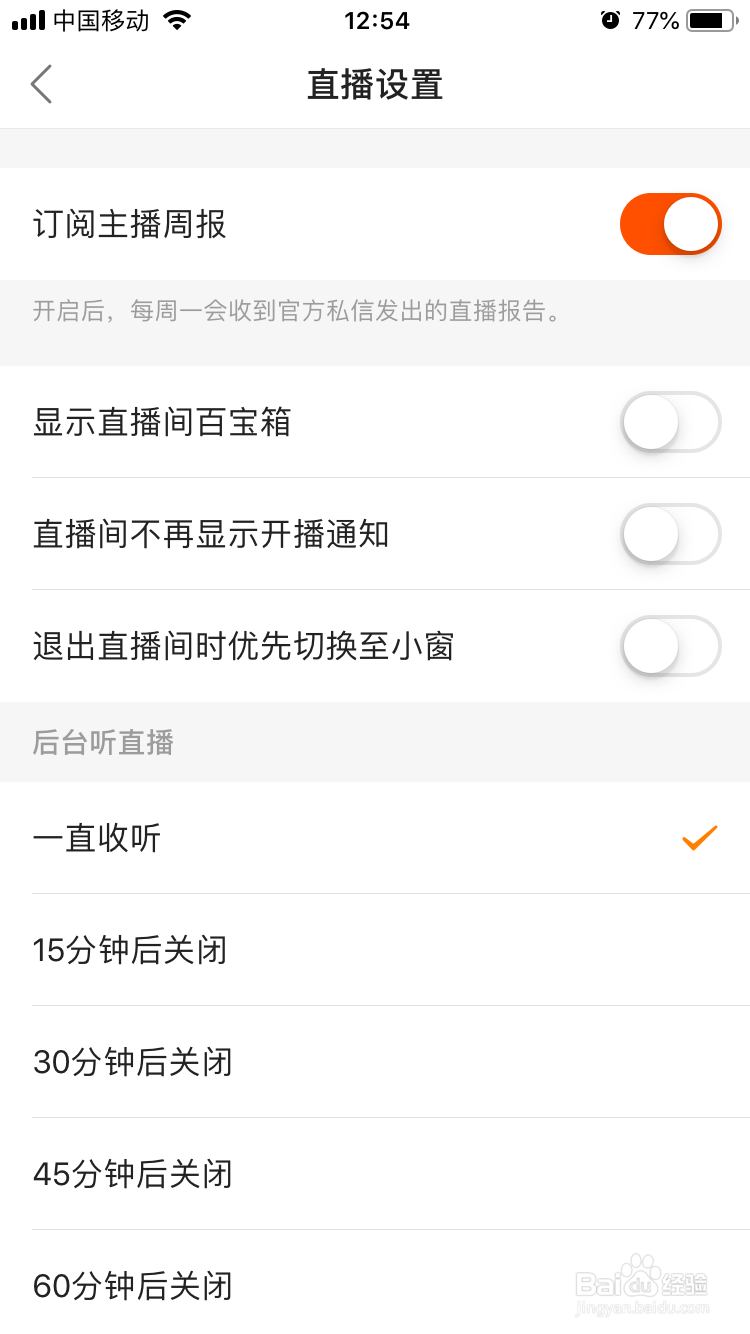
Task: Tap the back arrow to leave 直播设置
Action: click(x=40, y=84)
